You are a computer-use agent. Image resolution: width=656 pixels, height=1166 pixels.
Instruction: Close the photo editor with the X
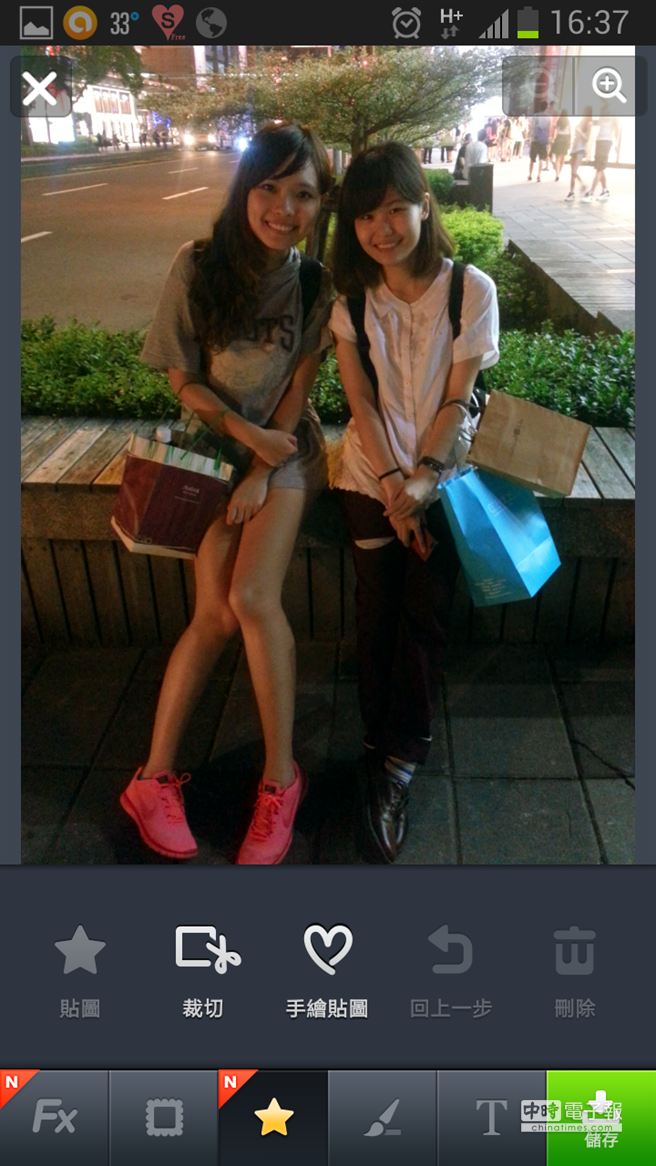40,89
